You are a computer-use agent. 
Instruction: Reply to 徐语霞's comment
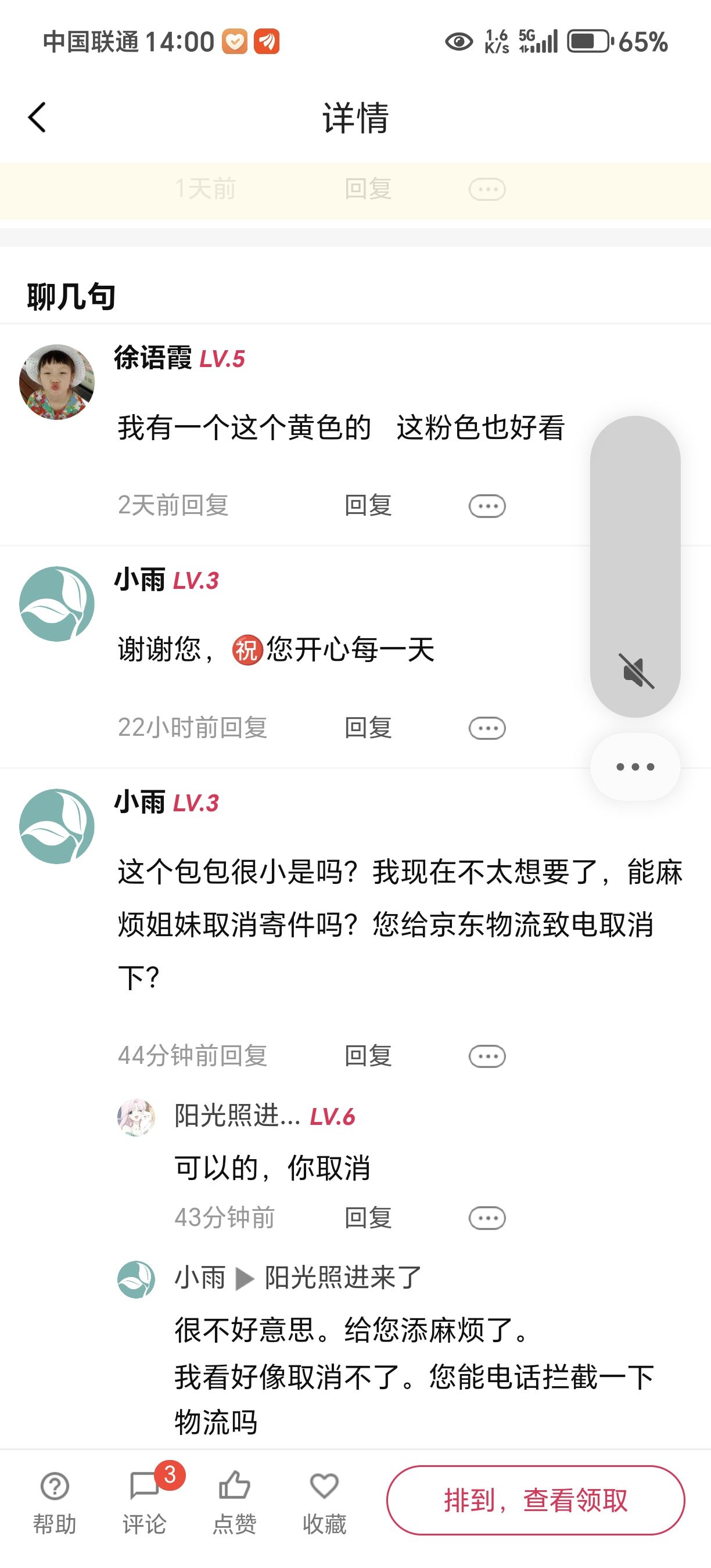368,505
